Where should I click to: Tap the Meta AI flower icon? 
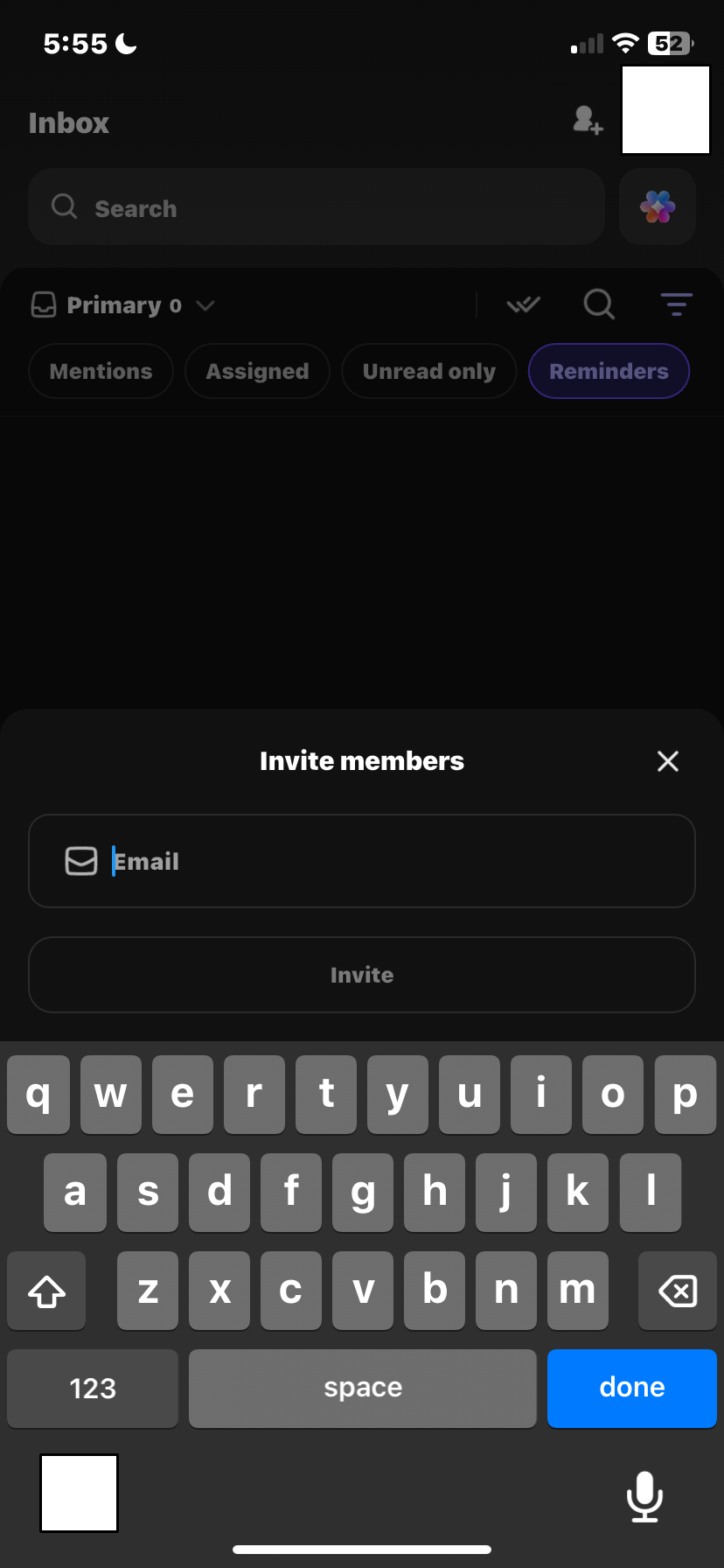[x=658, y=207]
